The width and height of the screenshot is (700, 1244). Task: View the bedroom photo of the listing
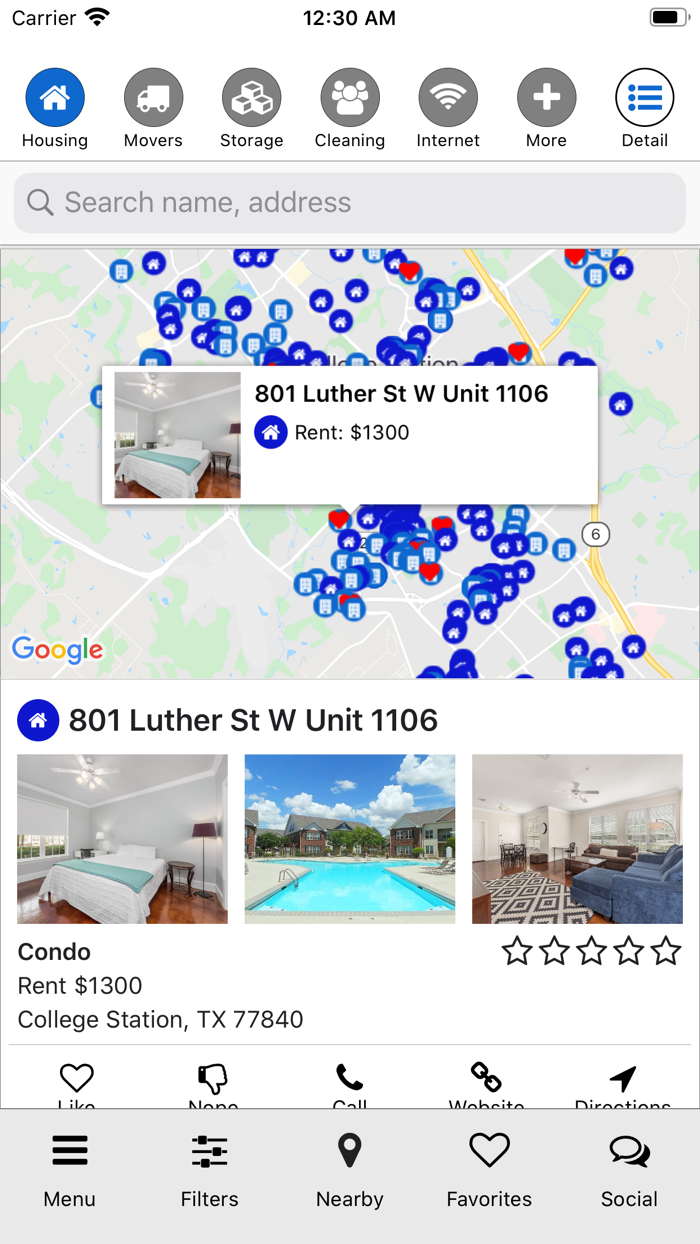point(122,839)
